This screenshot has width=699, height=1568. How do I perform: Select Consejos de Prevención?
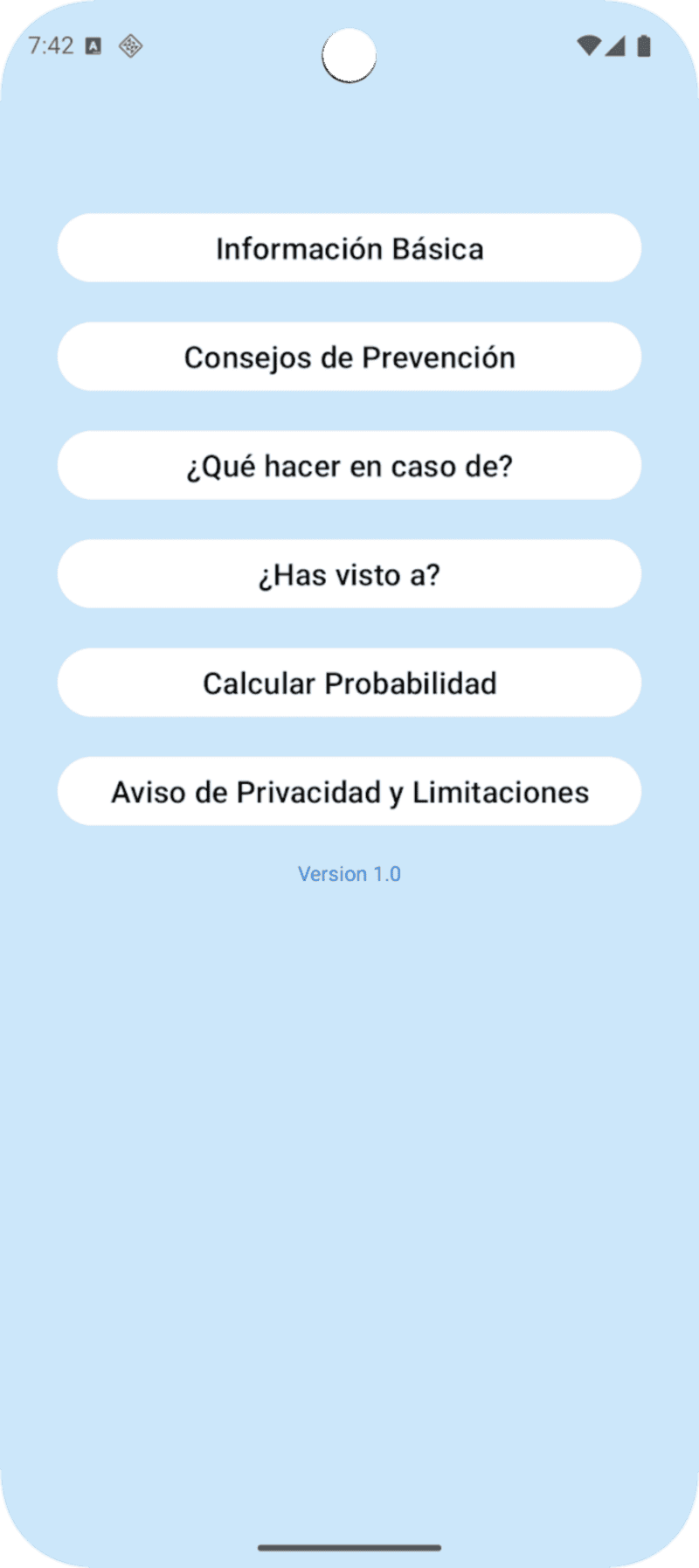[349, 357]
